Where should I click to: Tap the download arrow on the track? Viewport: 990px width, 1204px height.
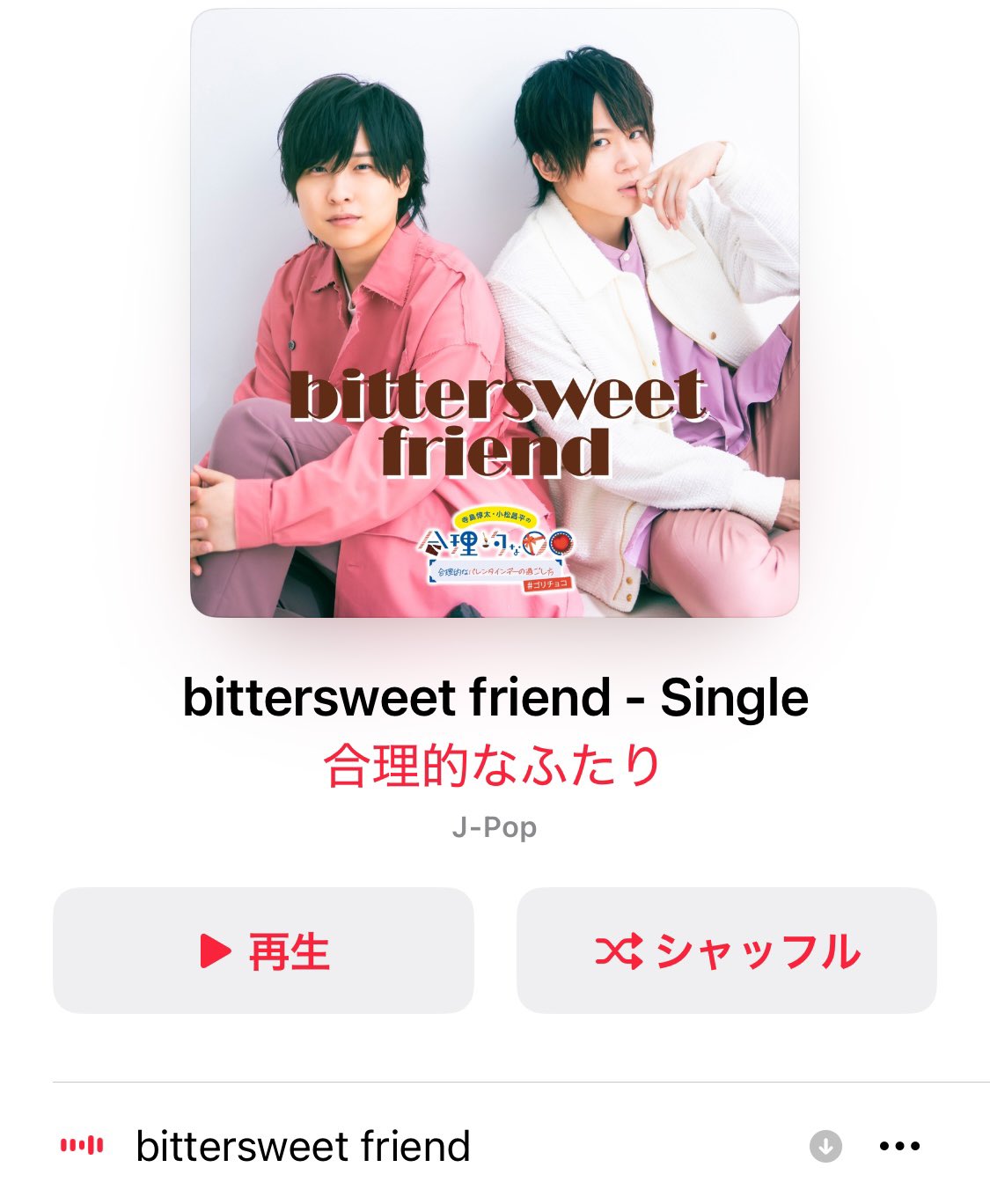click(825, 1146)
